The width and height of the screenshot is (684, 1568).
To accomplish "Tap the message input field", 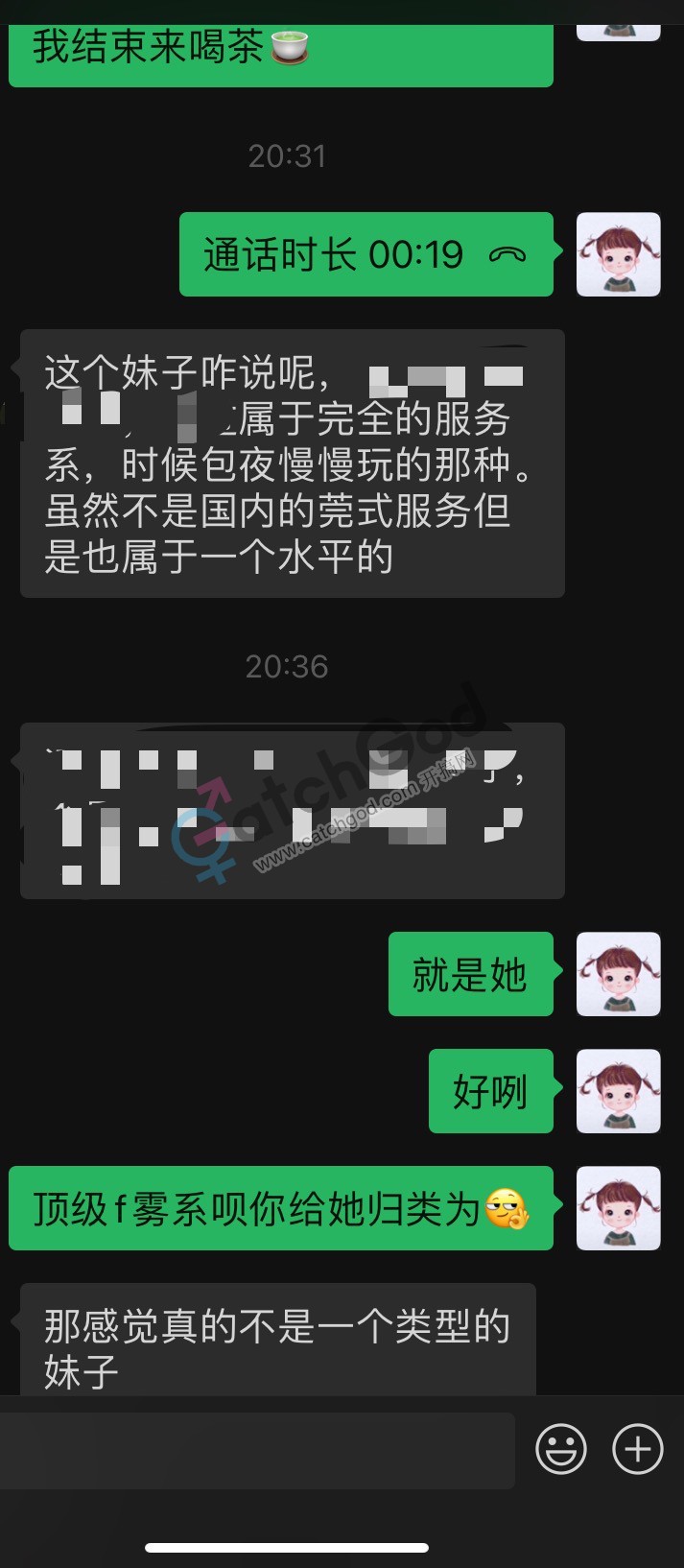I will pyautogui.click(x=257, y=1449).
